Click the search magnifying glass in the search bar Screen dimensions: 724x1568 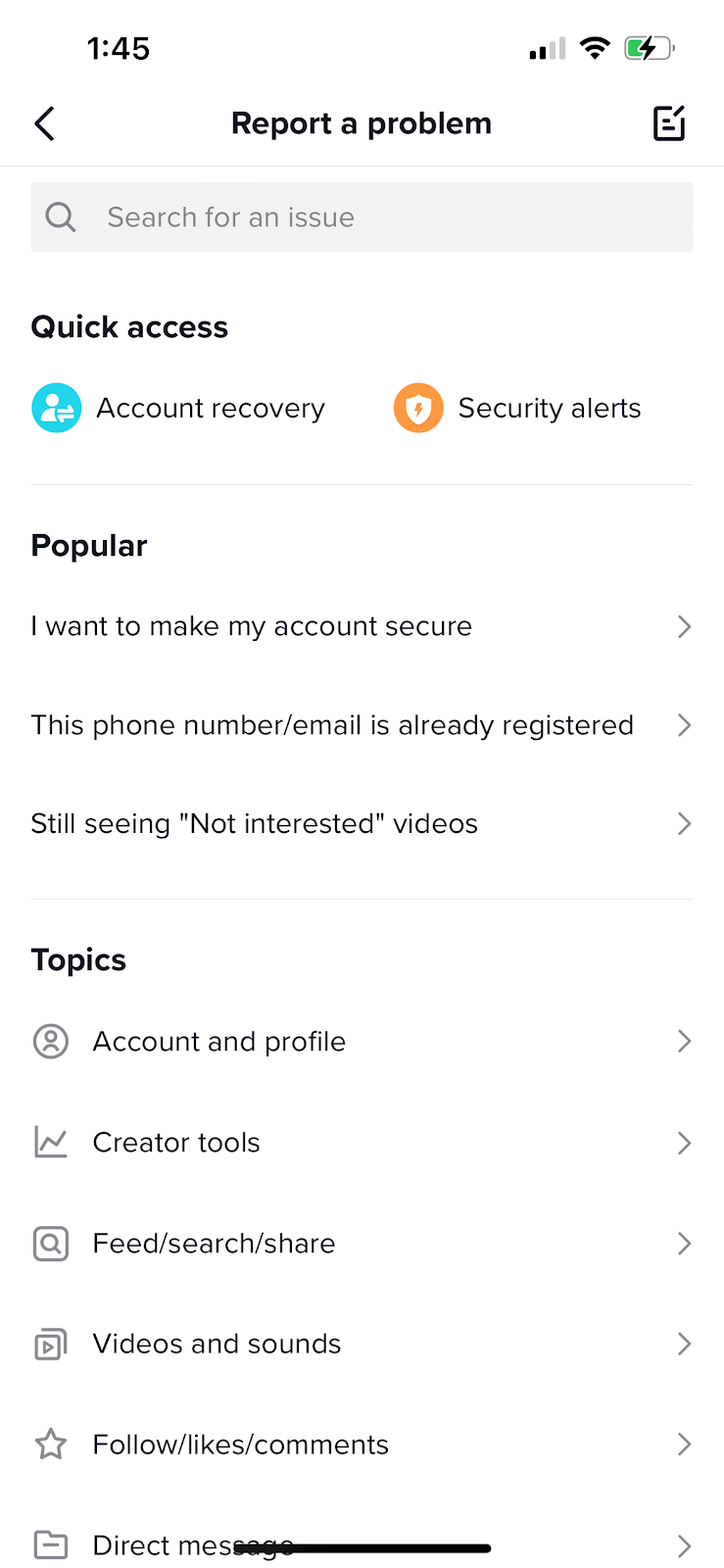60,217
